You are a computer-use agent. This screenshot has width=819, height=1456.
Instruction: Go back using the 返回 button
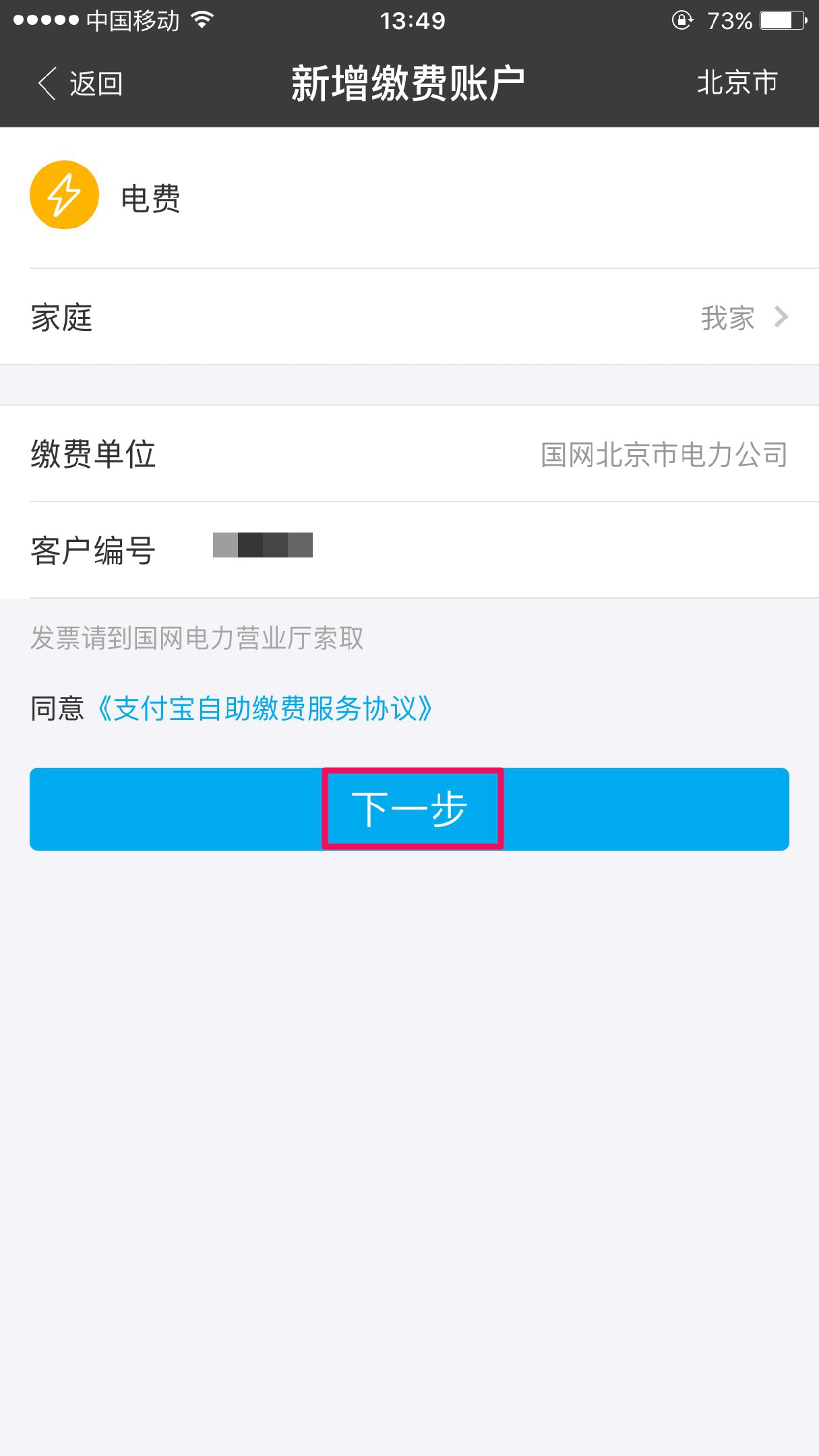click(81, 84)
